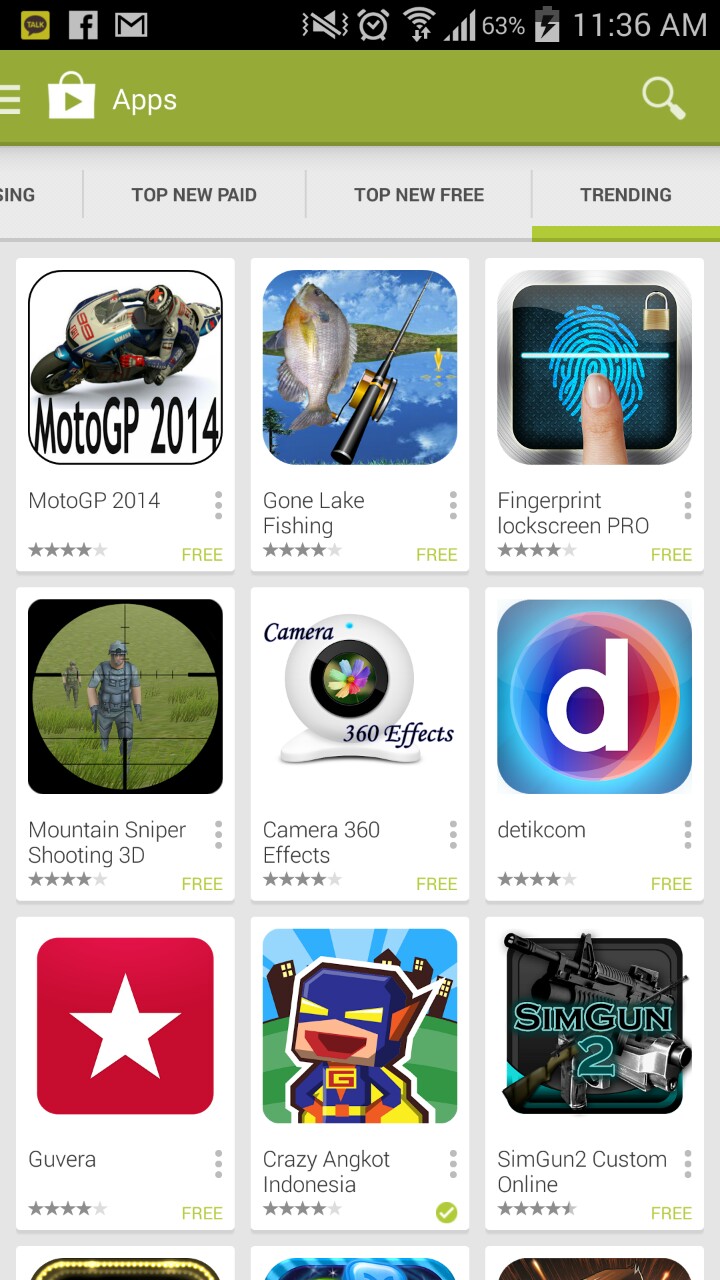The height and width of the screenshot is (1280, 720).
Task: Select the Trending tab
Action: (x=625, y=195)
